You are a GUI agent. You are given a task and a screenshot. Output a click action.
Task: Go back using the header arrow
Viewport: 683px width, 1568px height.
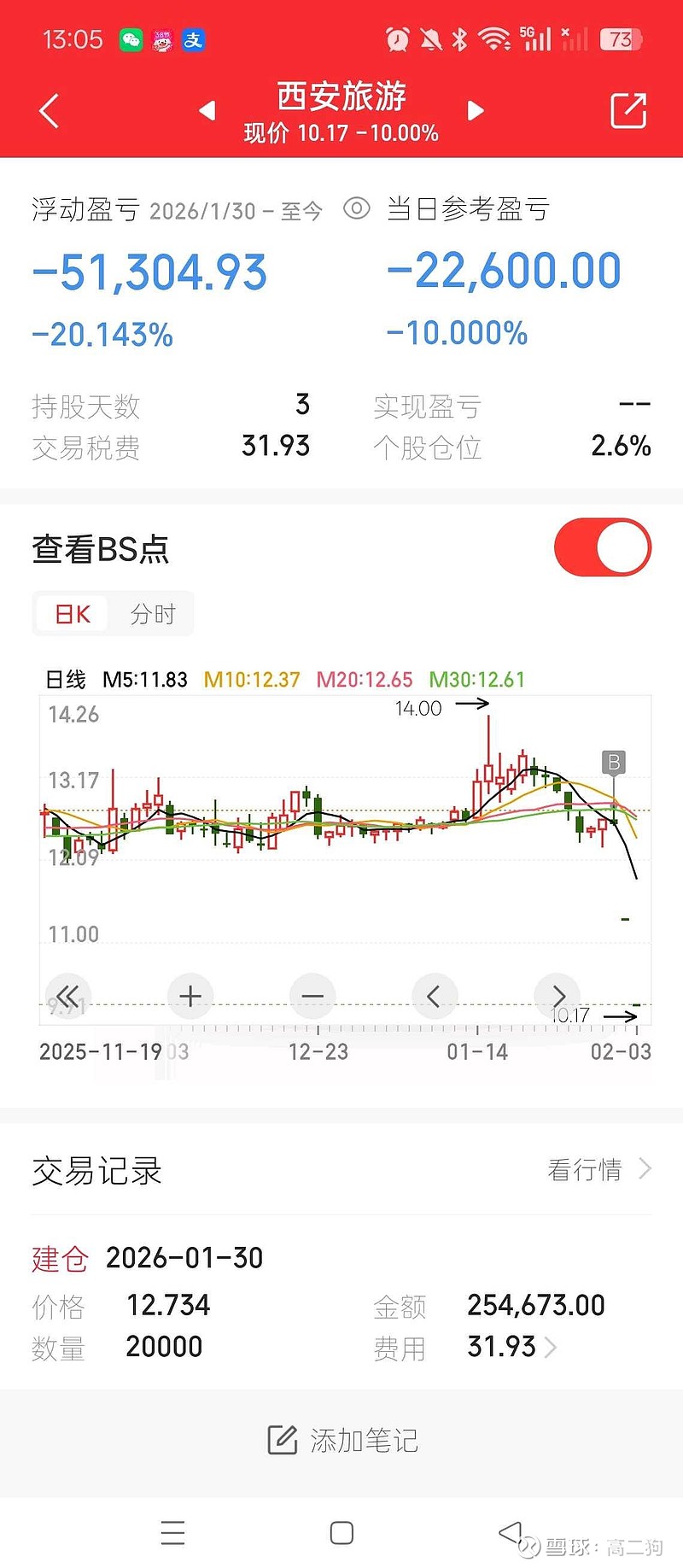pos(50,111)
